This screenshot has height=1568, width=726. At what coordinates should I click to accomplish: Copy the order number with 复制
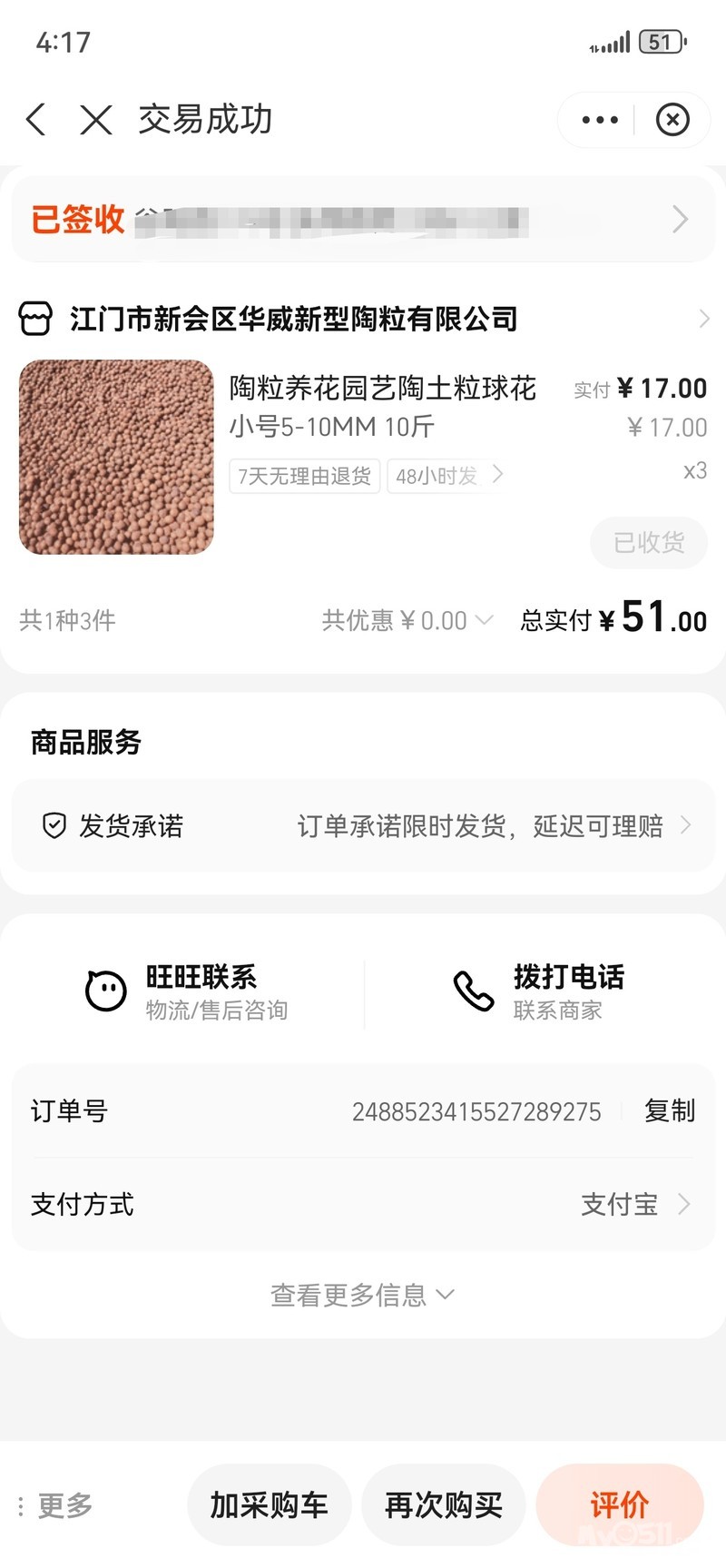669,1111
